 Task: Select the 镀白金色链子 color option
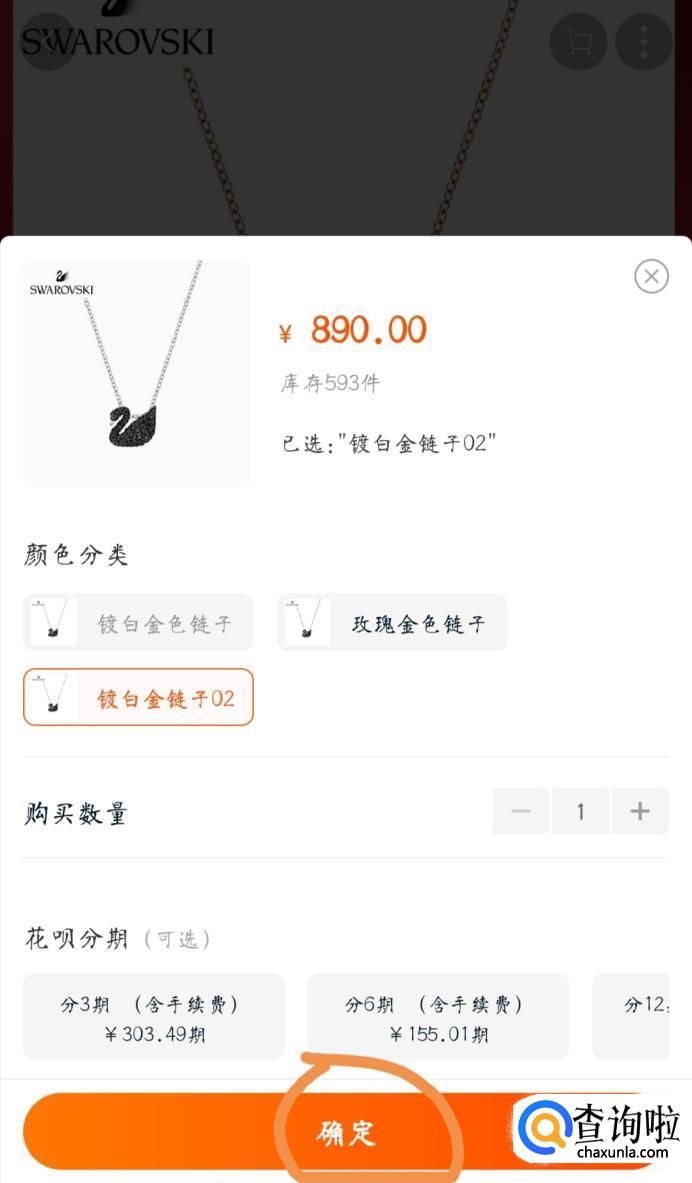pos(138,622)
